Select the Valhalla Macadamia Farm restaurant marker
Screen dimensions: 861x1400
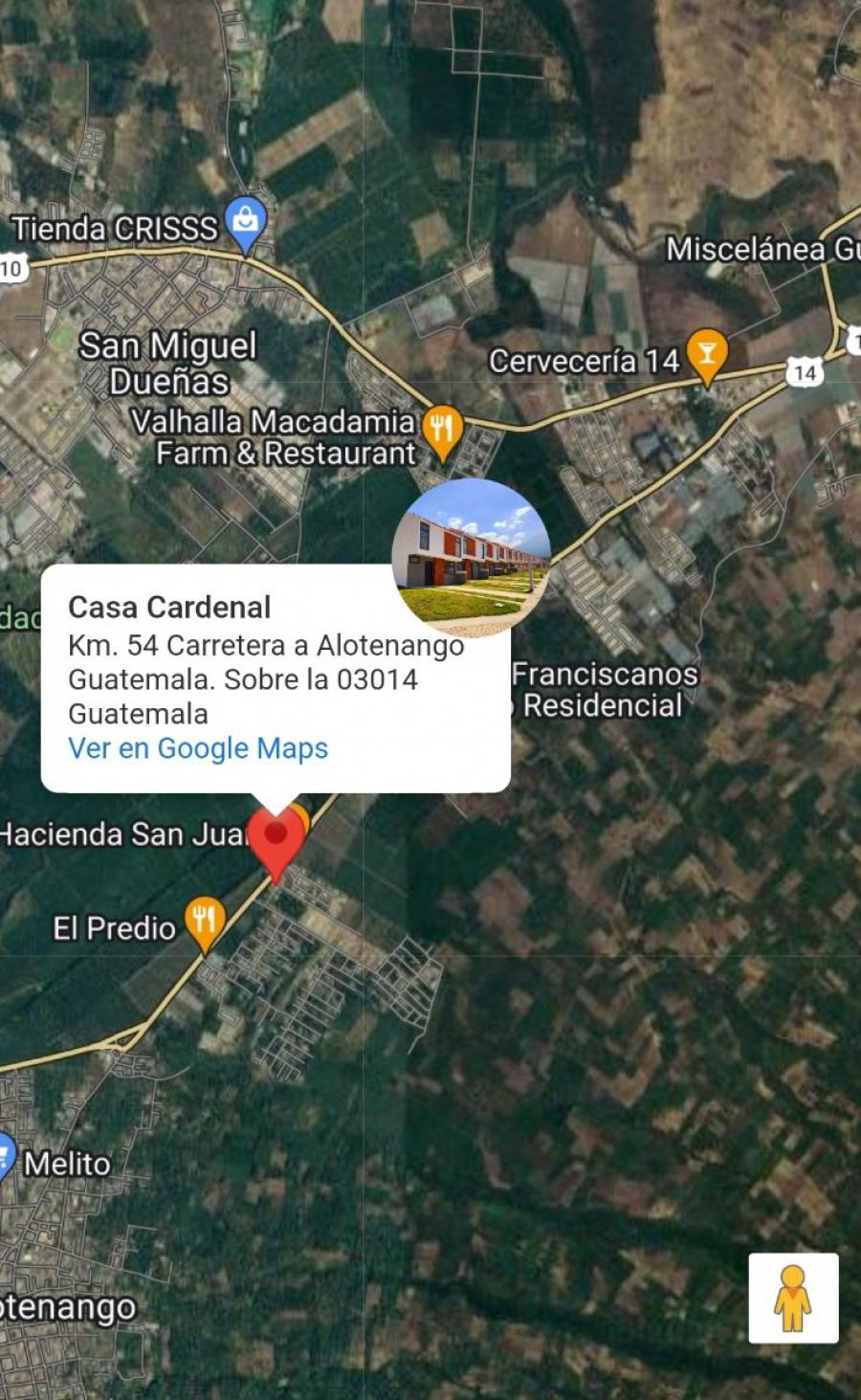[441, 431]
